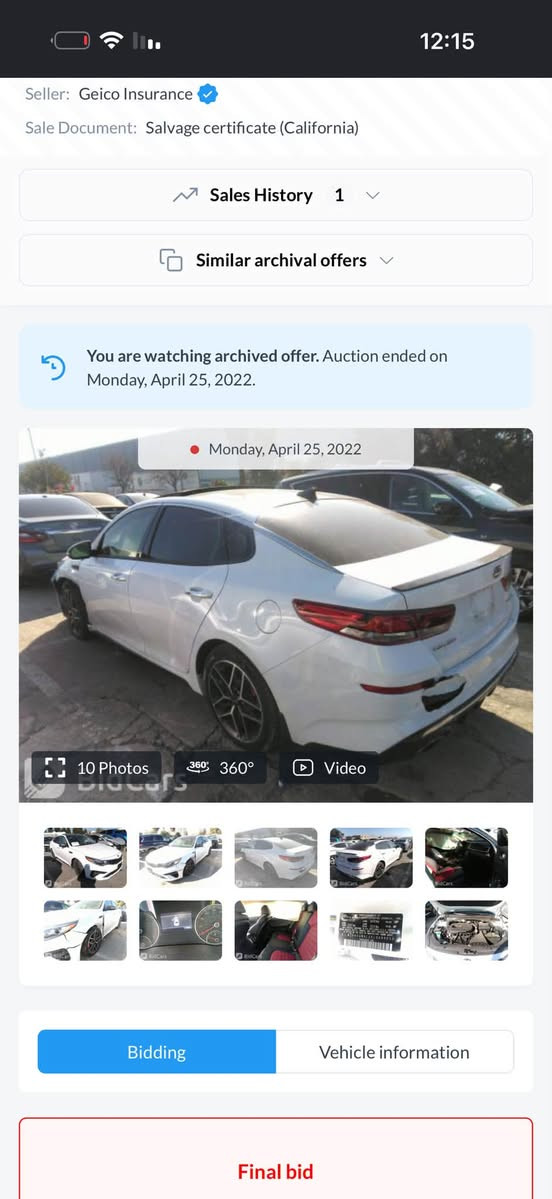
Task: Open the damaged front wheel thumbnail
Action: pyautogui.click(x=85, y=931)
